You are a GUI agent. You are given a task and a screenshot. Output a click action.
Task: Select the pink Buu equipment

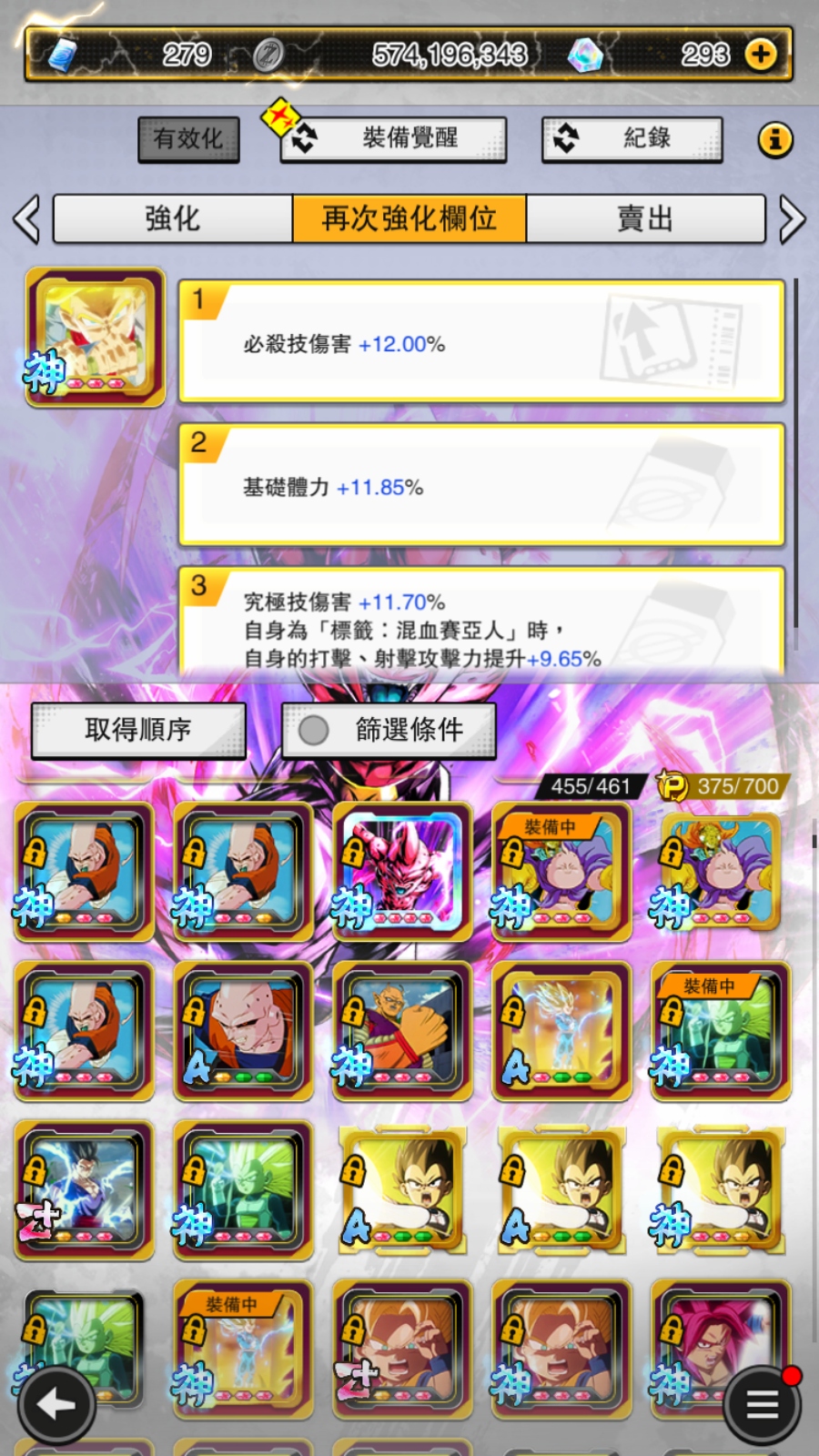(402, 872)
